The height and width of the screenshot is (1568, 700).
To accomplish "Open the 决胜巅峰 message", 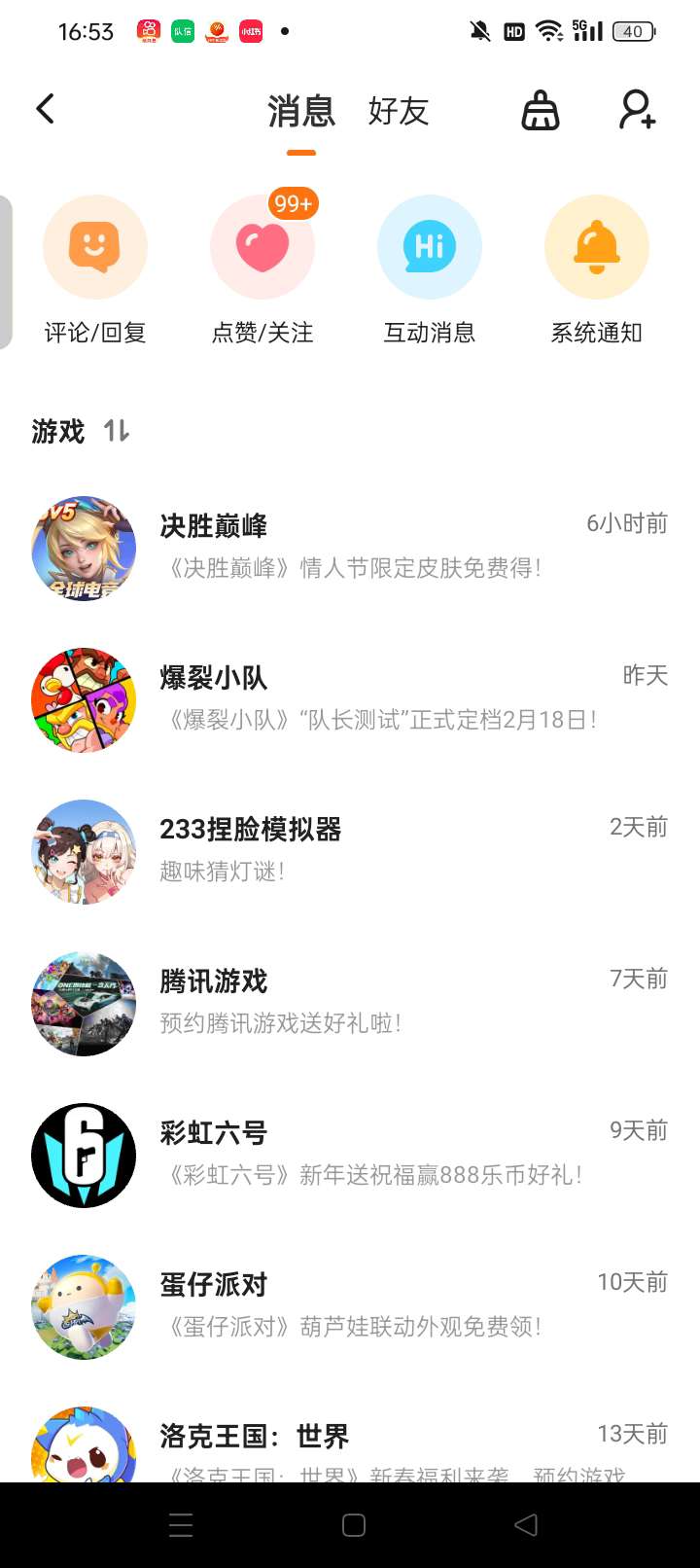I will (x=350, y=548).
